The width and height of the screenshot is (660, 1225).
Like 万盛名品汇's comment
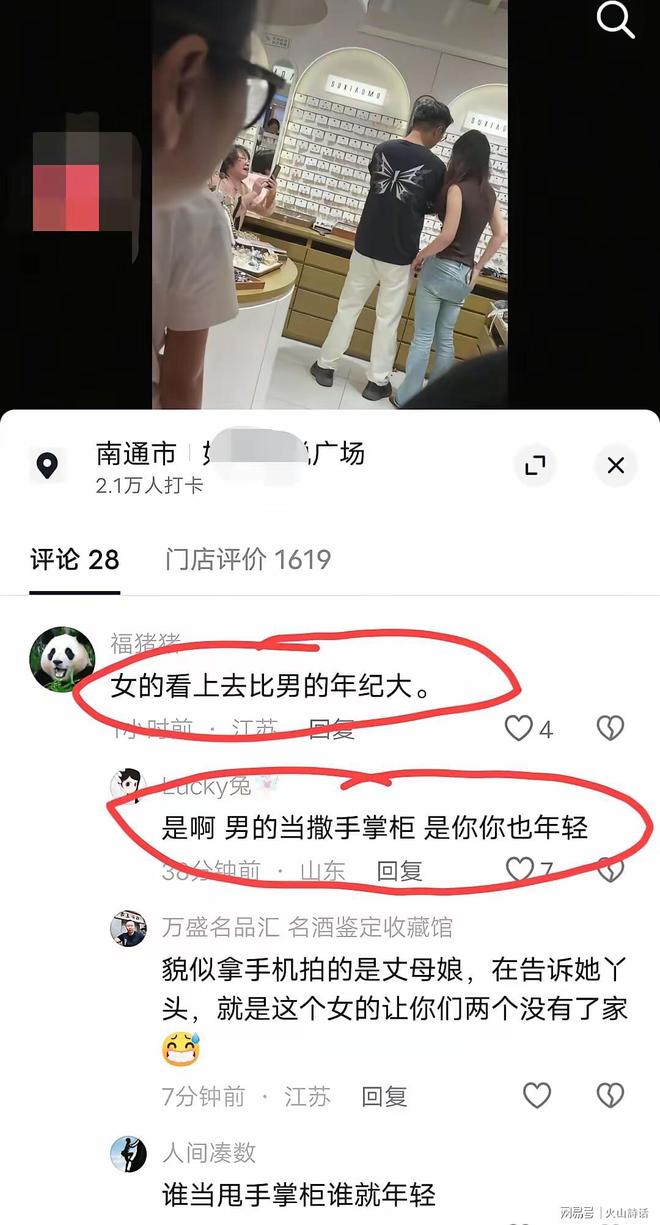pos(537,1096)
